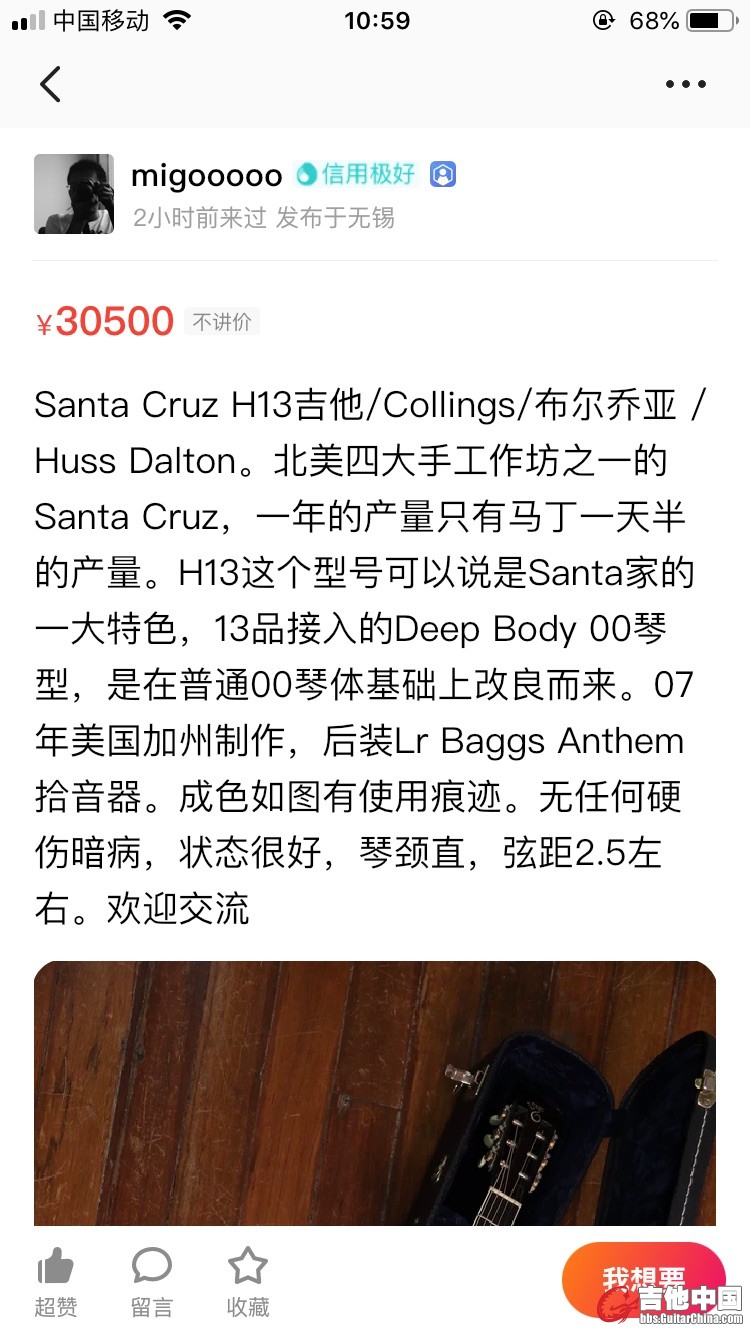Give the listing a 超赞 like
Screen dimensions: 750x1334
pos(55,1281)
